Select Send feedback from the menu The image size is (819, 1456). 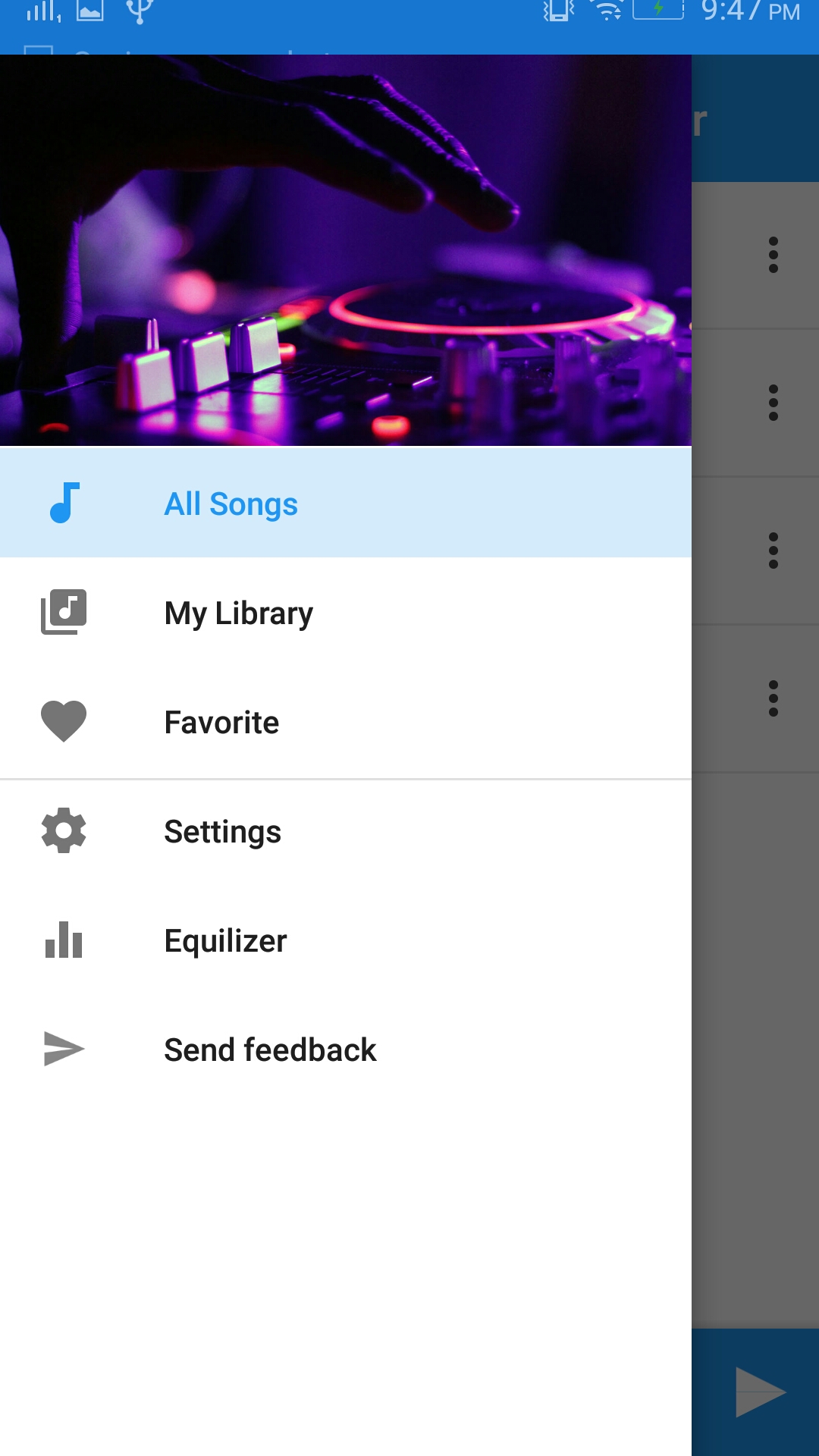(x=270, y=1050)
